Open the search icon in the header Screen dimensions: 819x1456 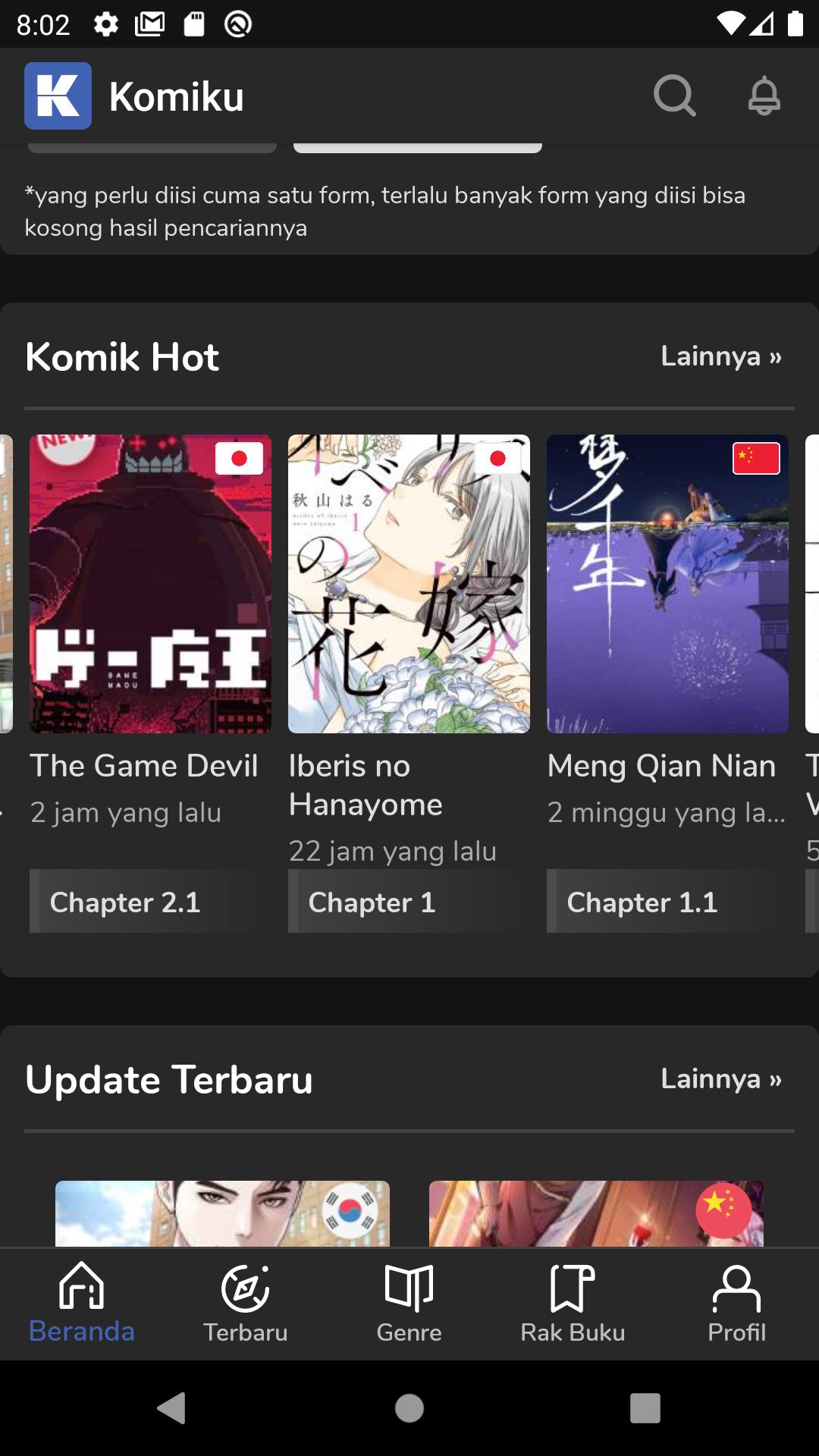(x=674, y=96)
